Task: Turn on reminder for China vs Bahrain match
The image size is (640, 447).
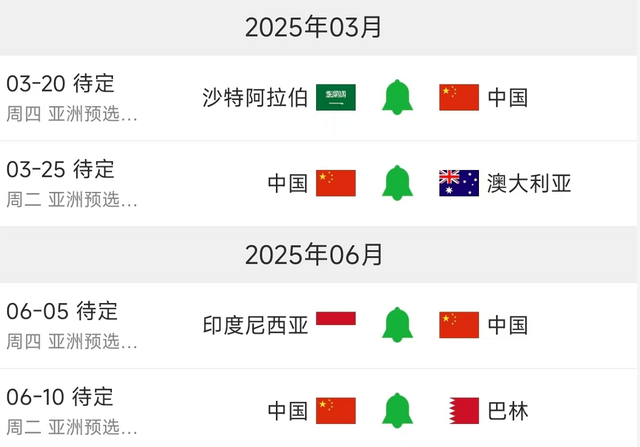Action: click(397, 410)
